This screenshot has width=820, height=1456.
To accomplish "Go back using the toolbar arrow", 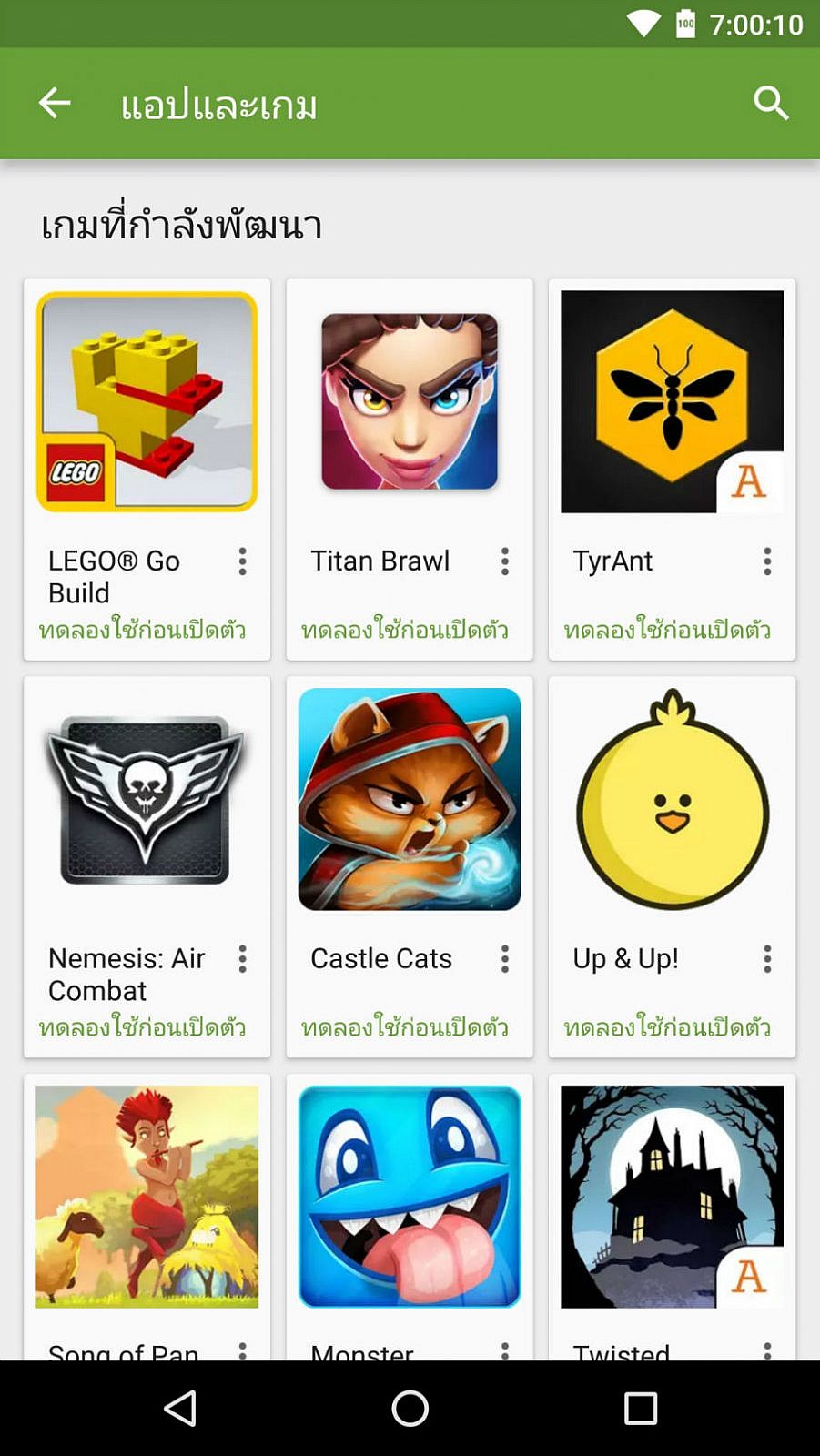I will pyautogui.click(x=55, y=103).
